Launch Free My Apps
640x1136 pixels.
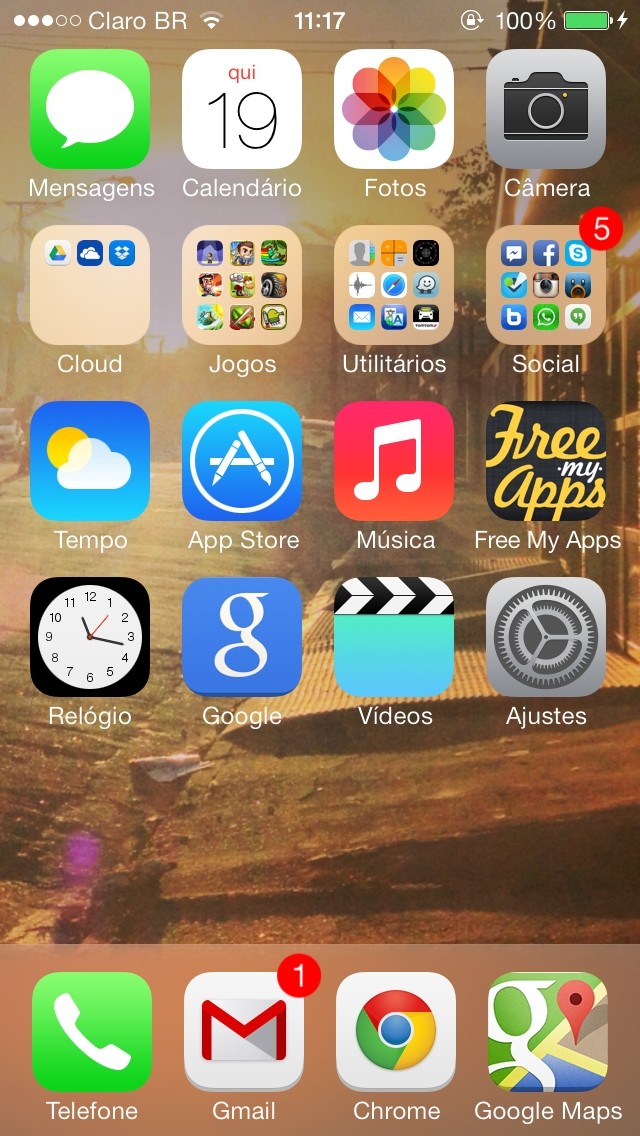[546, 461]
